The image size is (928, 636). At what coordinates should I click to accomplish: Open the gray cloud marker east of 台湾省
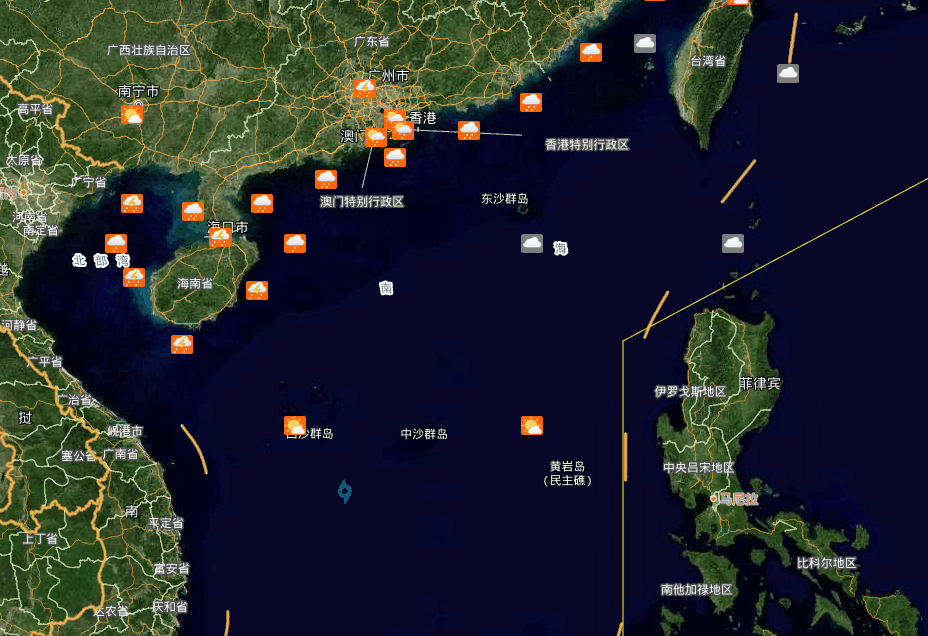pyautogui.click(x=788, y=73)
